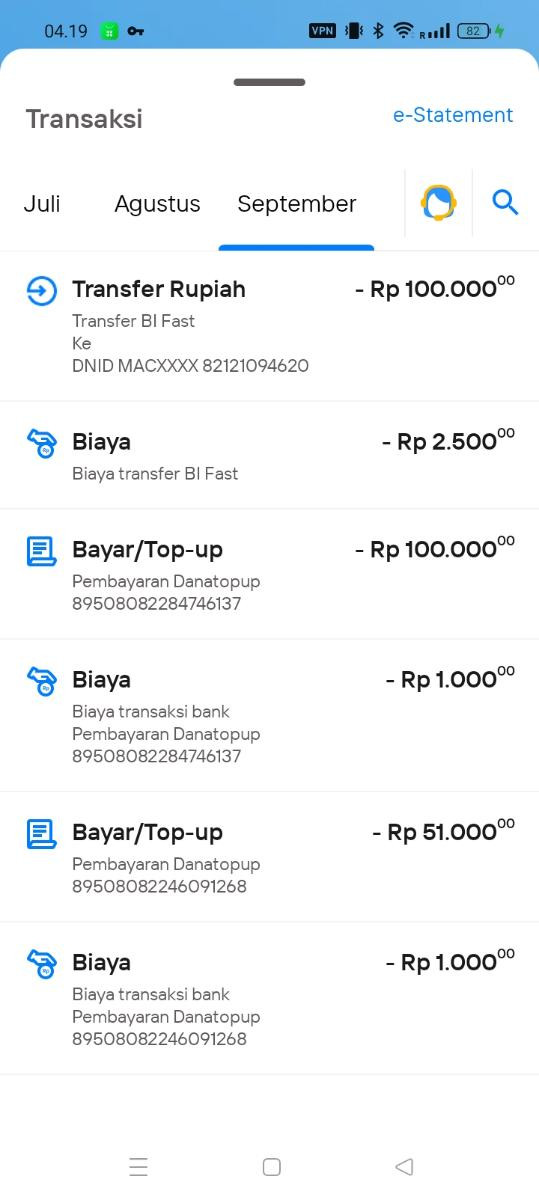Open the Bayar/Top-up Rp 51.000 transaction
This screenshot has height=1200, width=539.
click(270, 857)
